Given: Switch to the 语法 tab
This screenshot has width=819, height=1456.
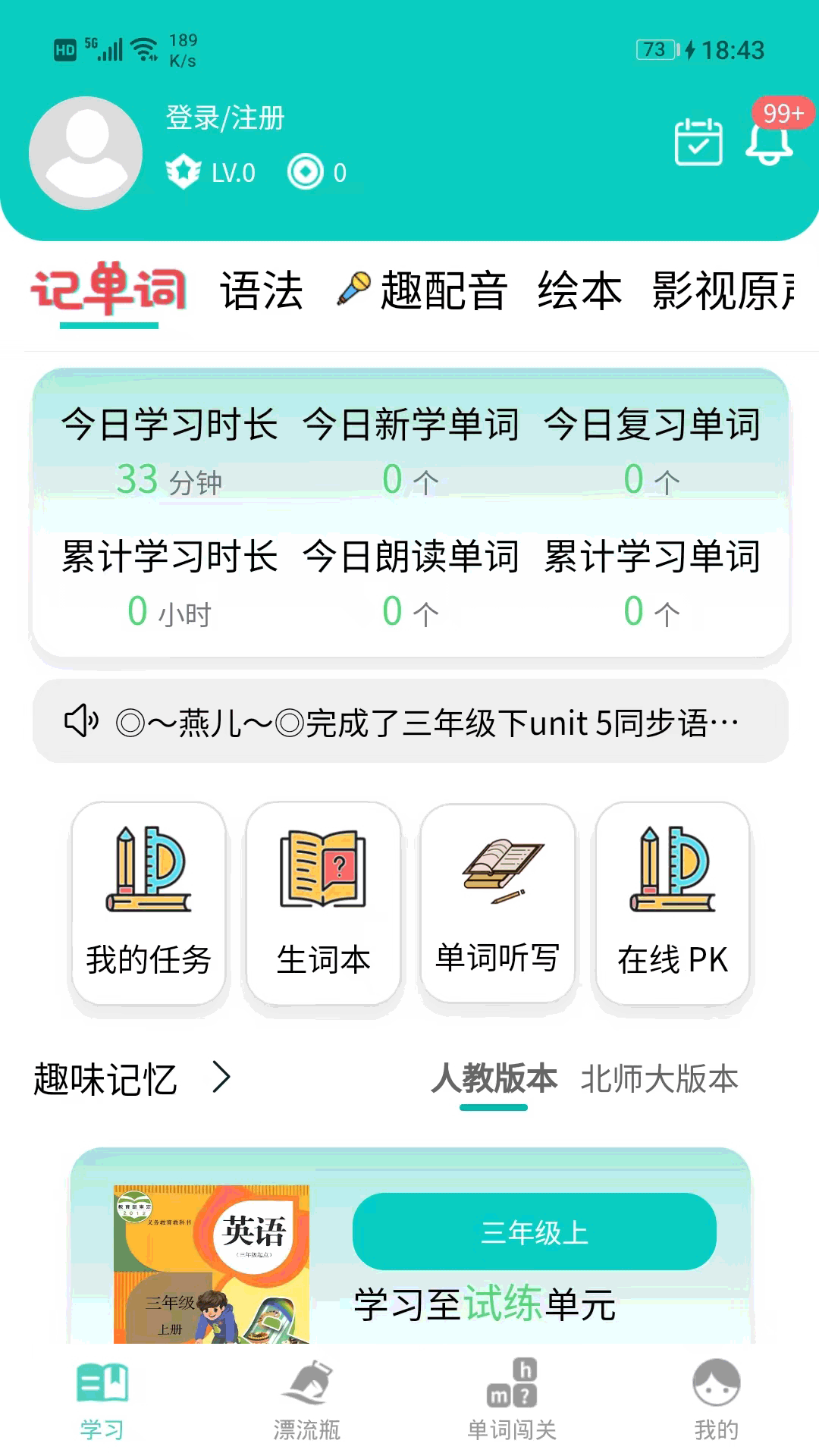Looking at the screenshot, I should coord(262,291).
